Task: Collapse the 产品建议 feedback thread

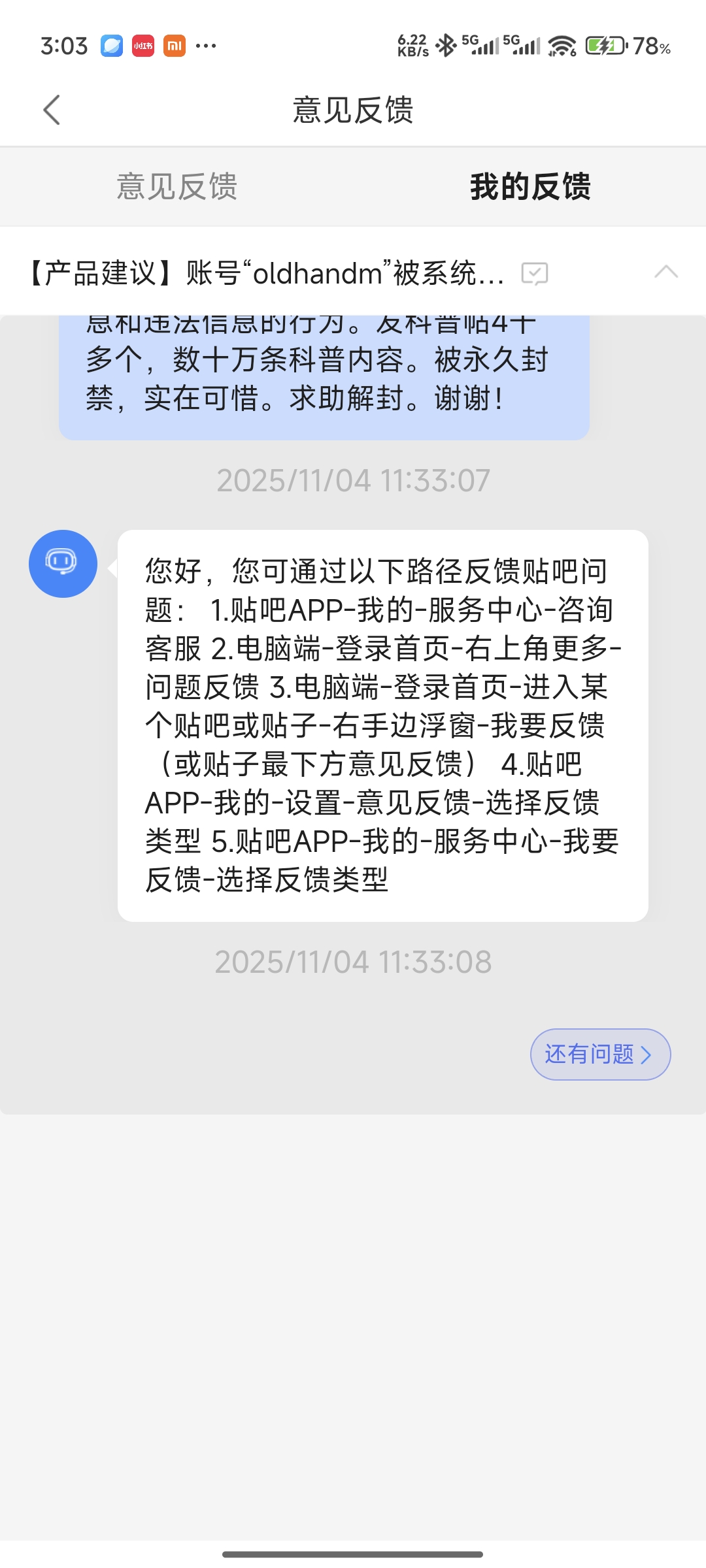Action: point(665,272)
